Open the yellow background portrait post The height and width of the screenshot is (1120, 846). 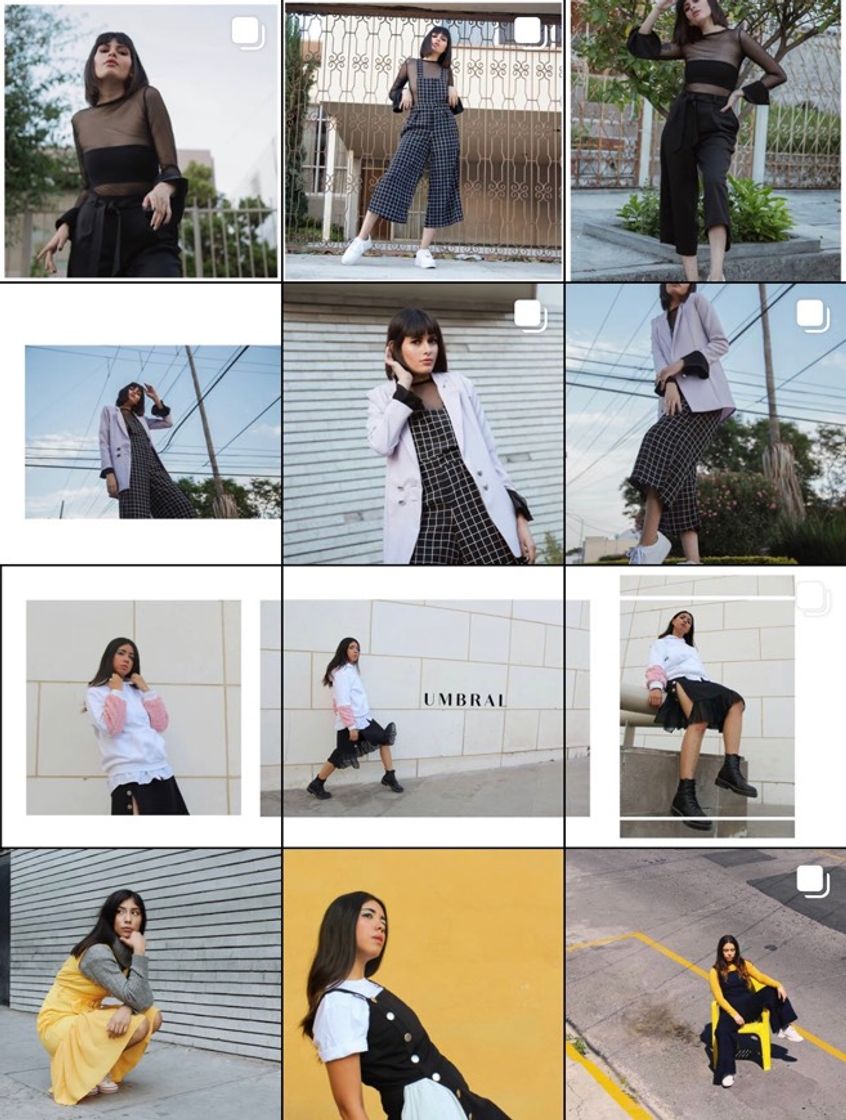423,985
